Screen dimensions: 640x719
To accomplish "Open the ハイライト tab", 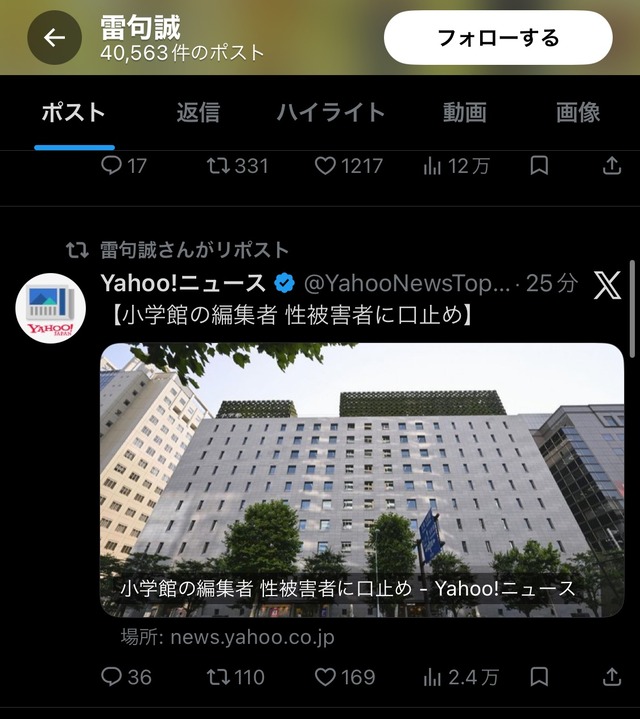I will point(330,112).
